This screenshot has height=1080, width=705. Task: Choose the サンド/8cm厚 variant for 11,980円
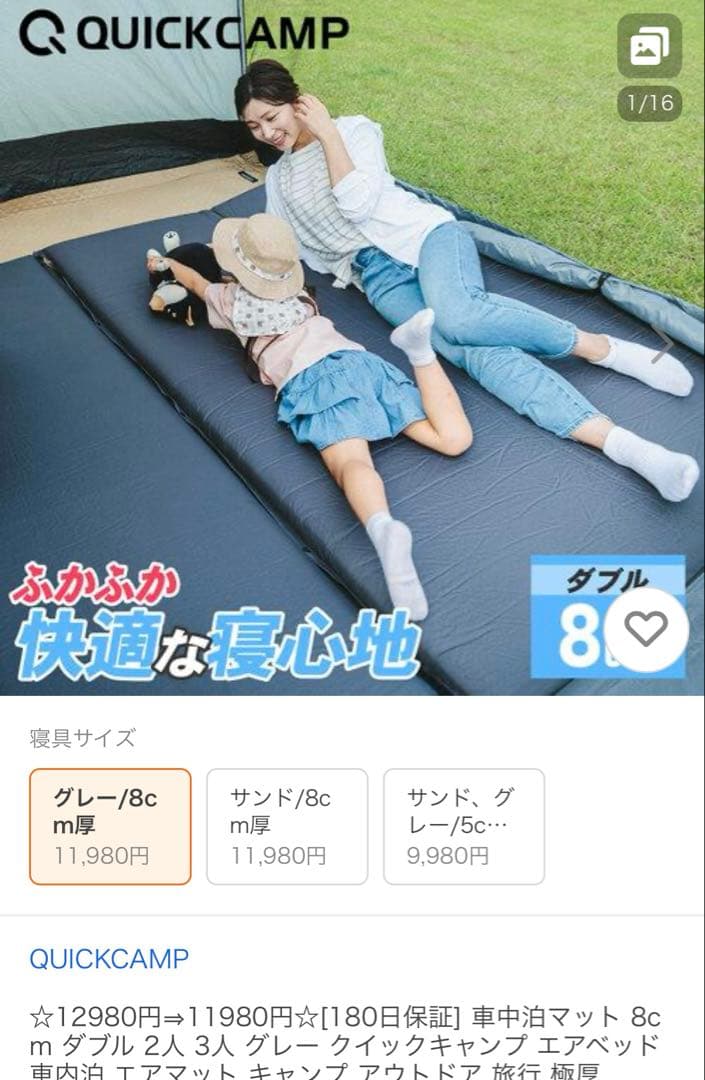(287, 826)
